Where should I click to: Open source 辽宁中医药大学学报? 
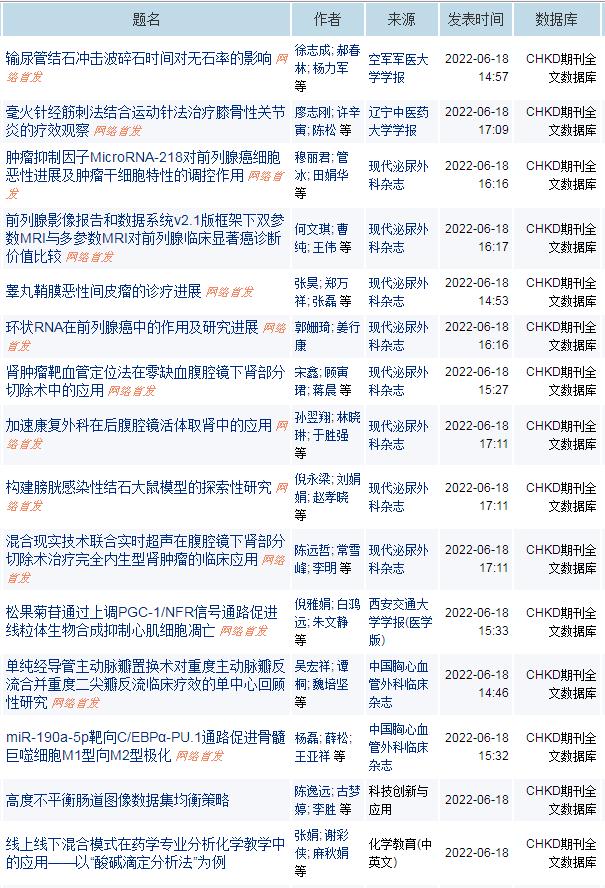coord(397,112)
